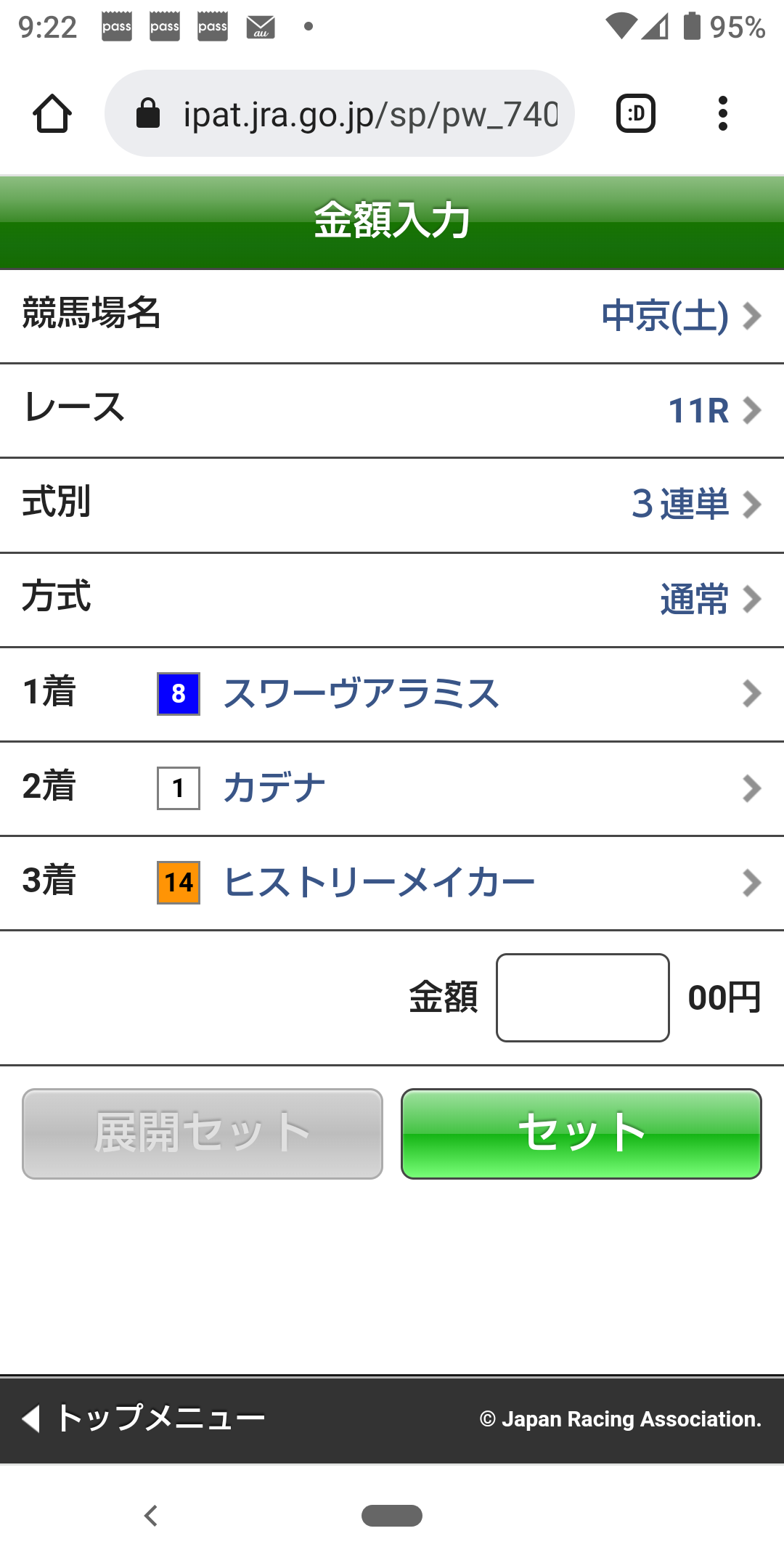Tap the bottom navigation back chevron
The height and width of the screenshot is (1568, 784).
coord(152,1516)
